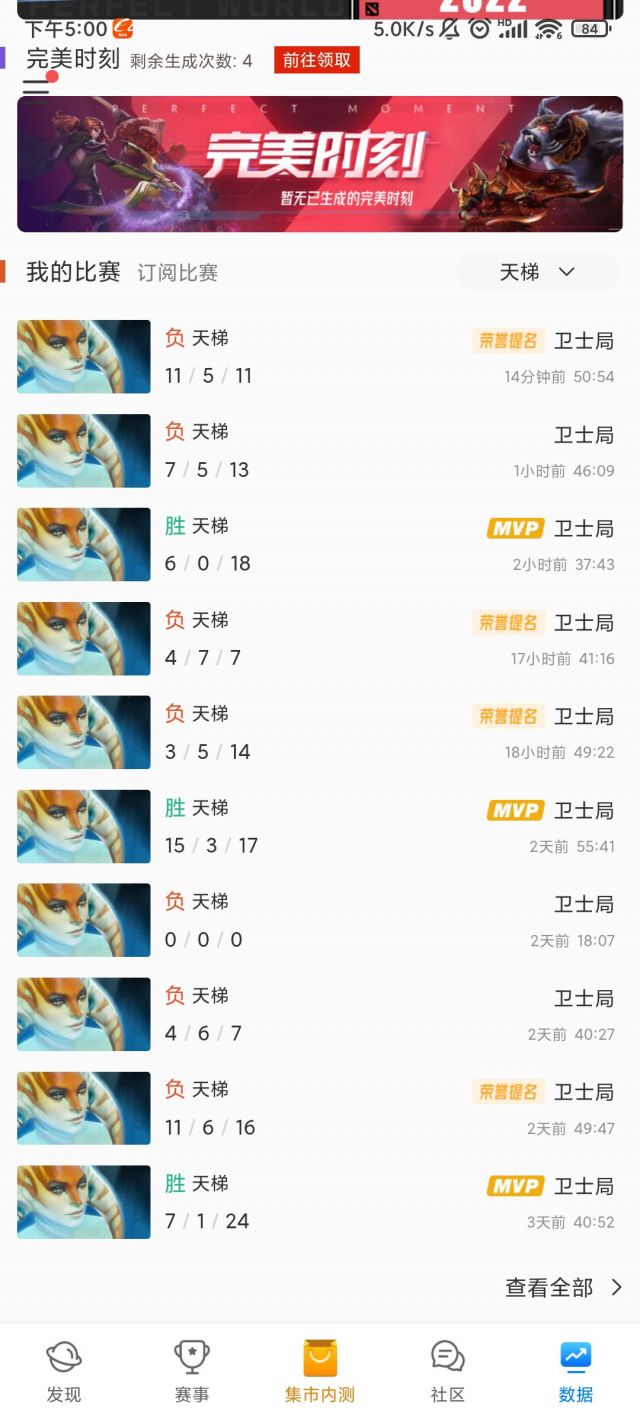Open the hamburger menu icon

[x=36, y=86]
